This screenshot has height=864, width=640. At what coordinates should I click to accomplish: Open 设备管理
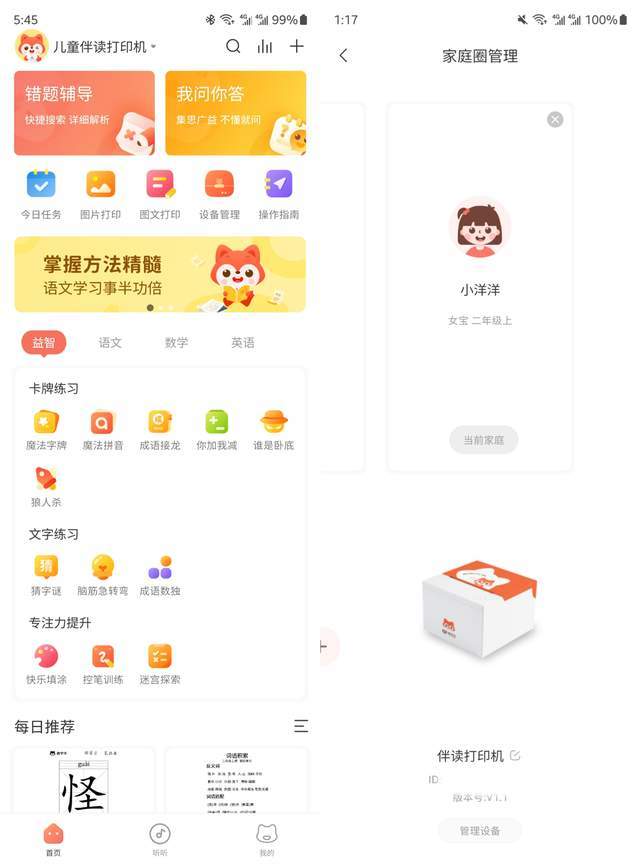pyautogui.click(x=219, y=194)
